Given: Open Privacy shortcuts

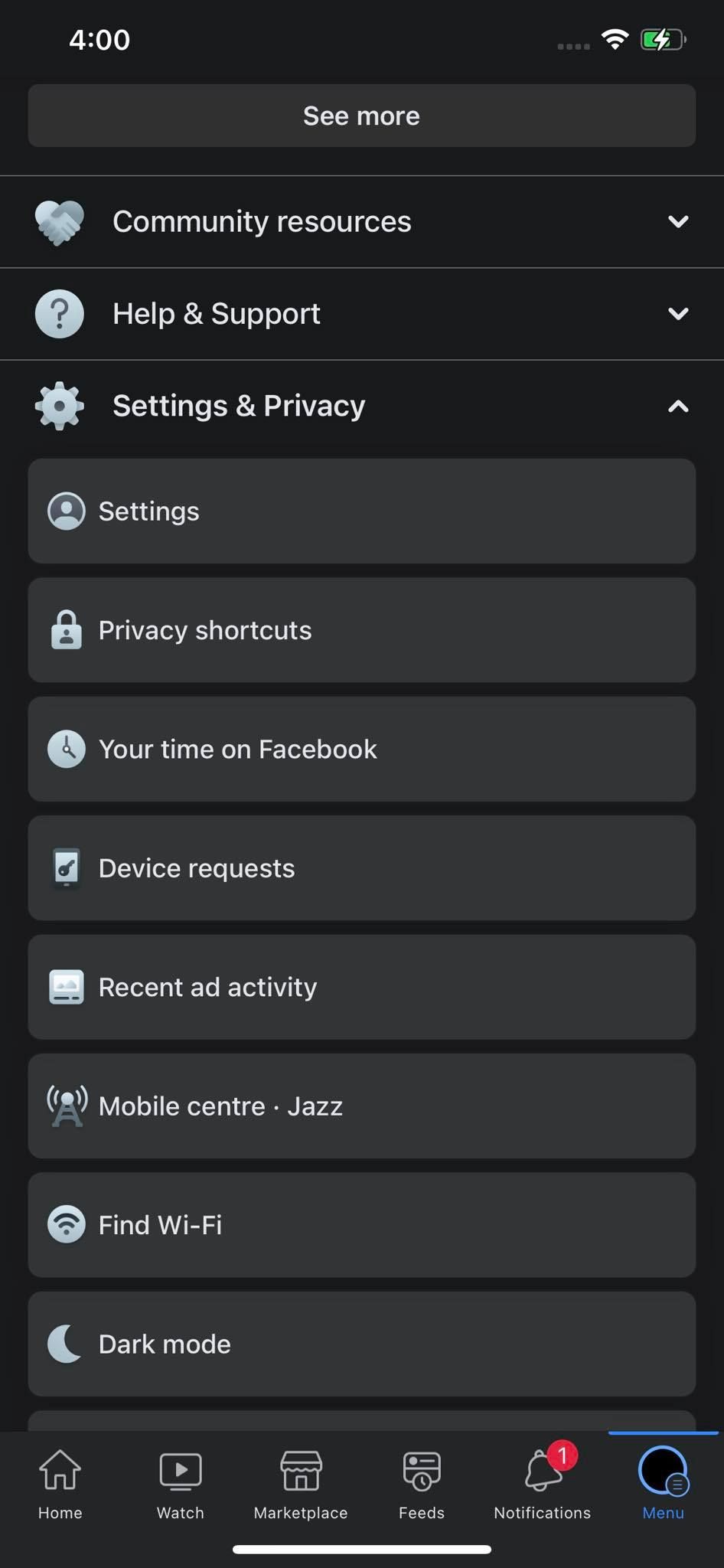Looking at the screenshot, I should pos(361,630).
